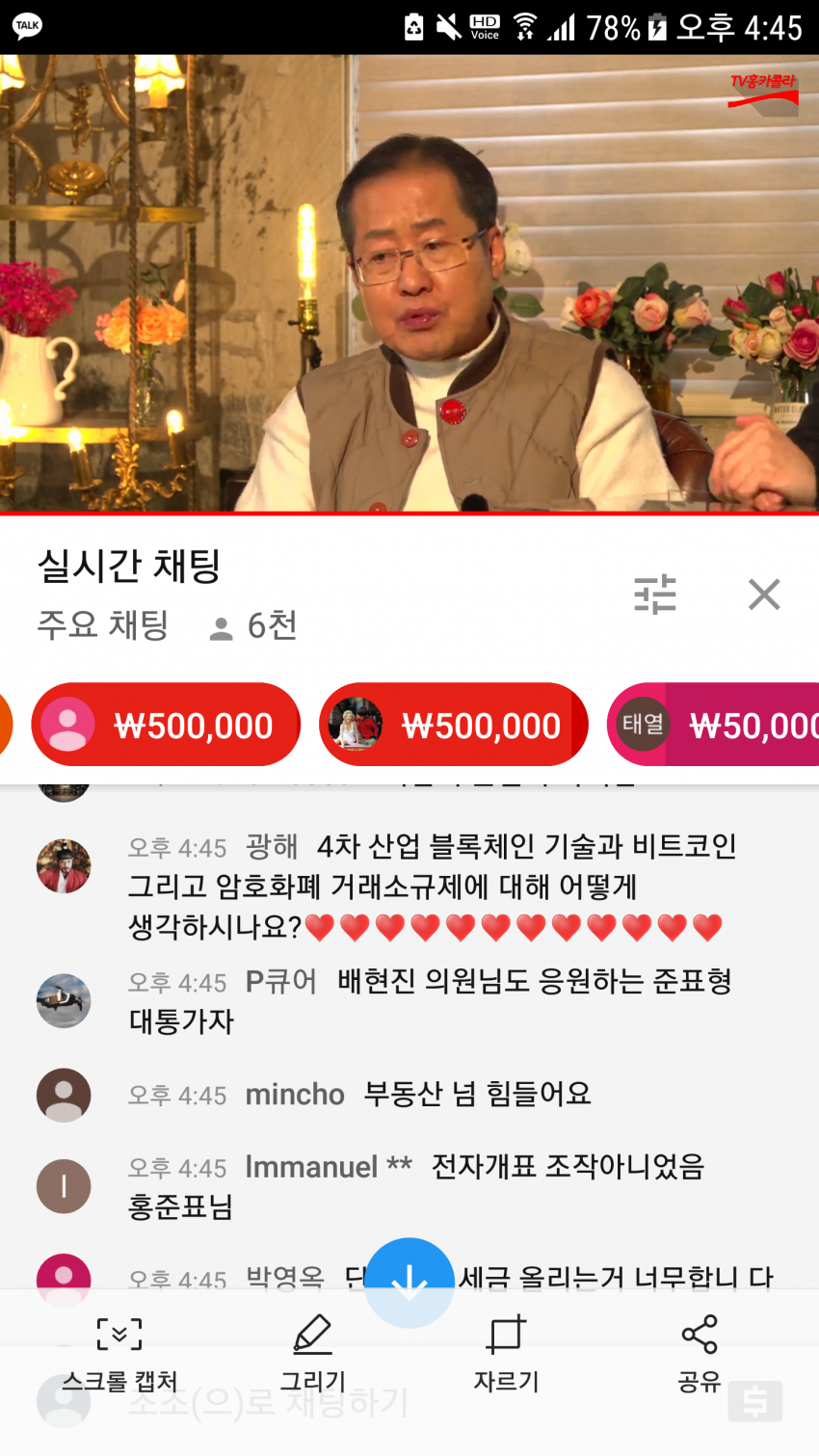Open P큐어's chat message
The height and width of the screenshot is (1456, 819).
click(x=434, y=1000)
